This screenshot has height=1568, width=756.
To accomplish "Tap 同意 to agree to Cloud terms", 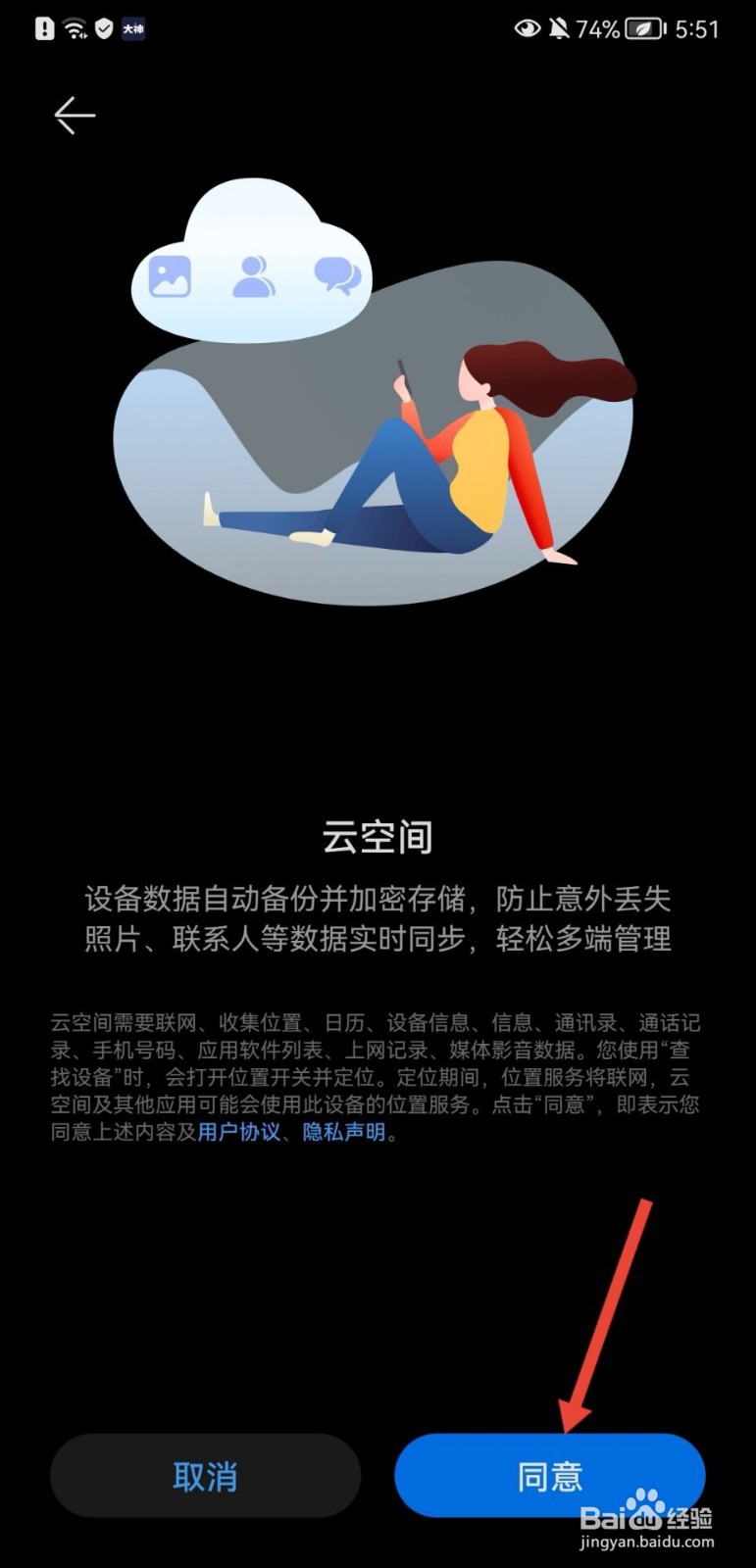I will point(549,1475).
